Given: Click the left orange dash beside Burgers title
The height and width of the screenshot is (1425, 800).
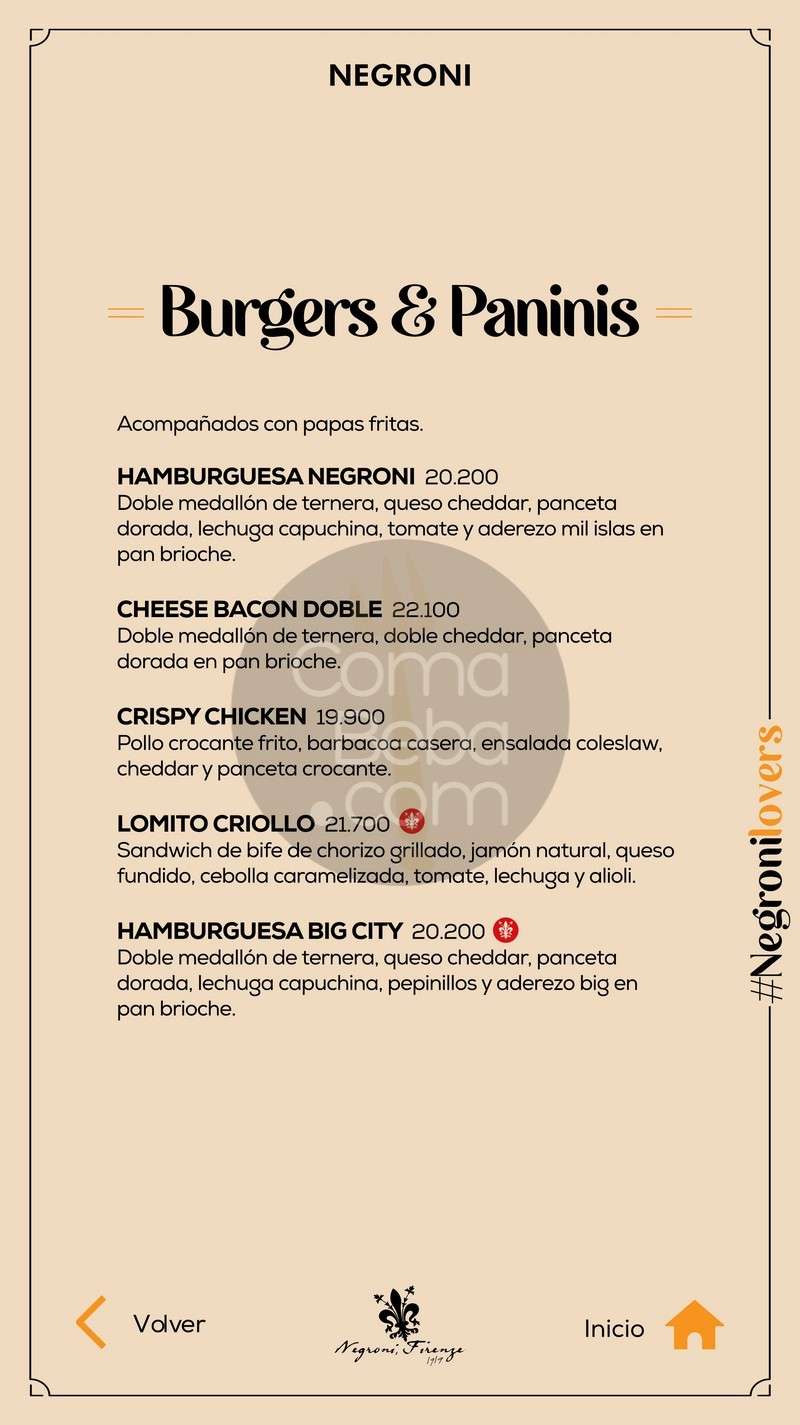Looking at the screenshot, I should [122, 313].
